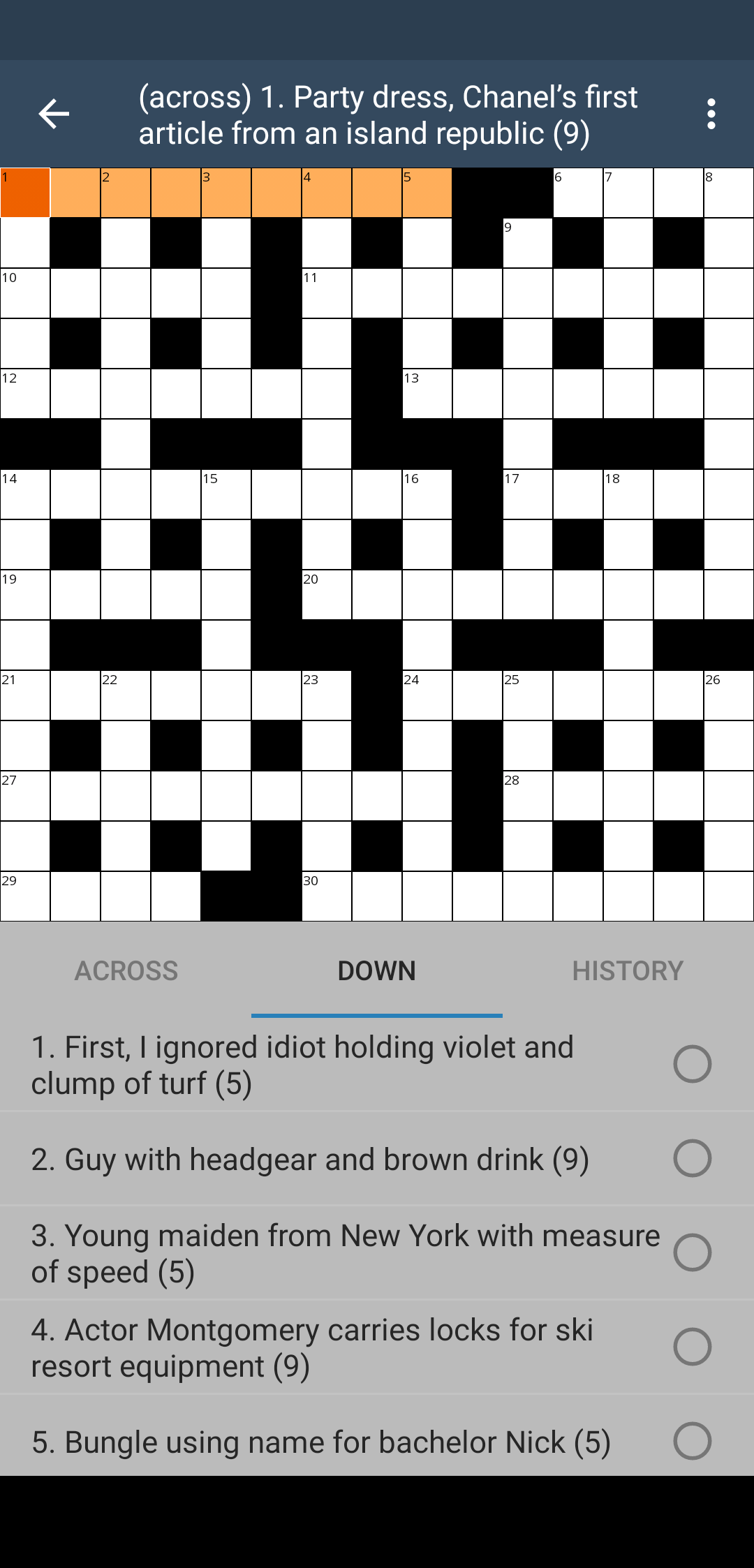Tap the clue title in the header
The height and width of the screenshot is (1568, 754).
pyautogui.click(x=388, y=114)
